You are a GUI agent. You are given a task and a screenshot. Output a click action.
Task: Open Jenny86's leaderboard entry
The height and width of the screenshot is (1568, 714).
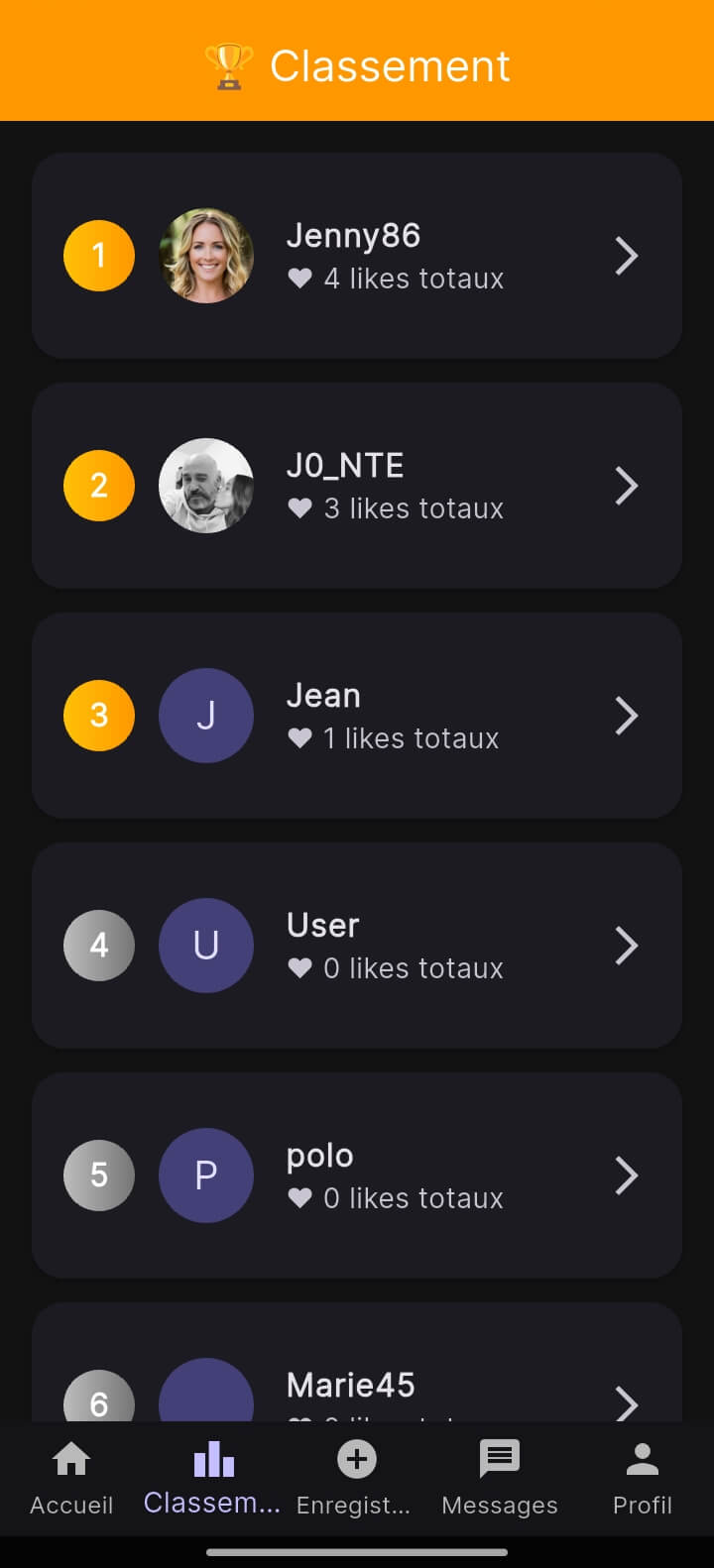357,256
